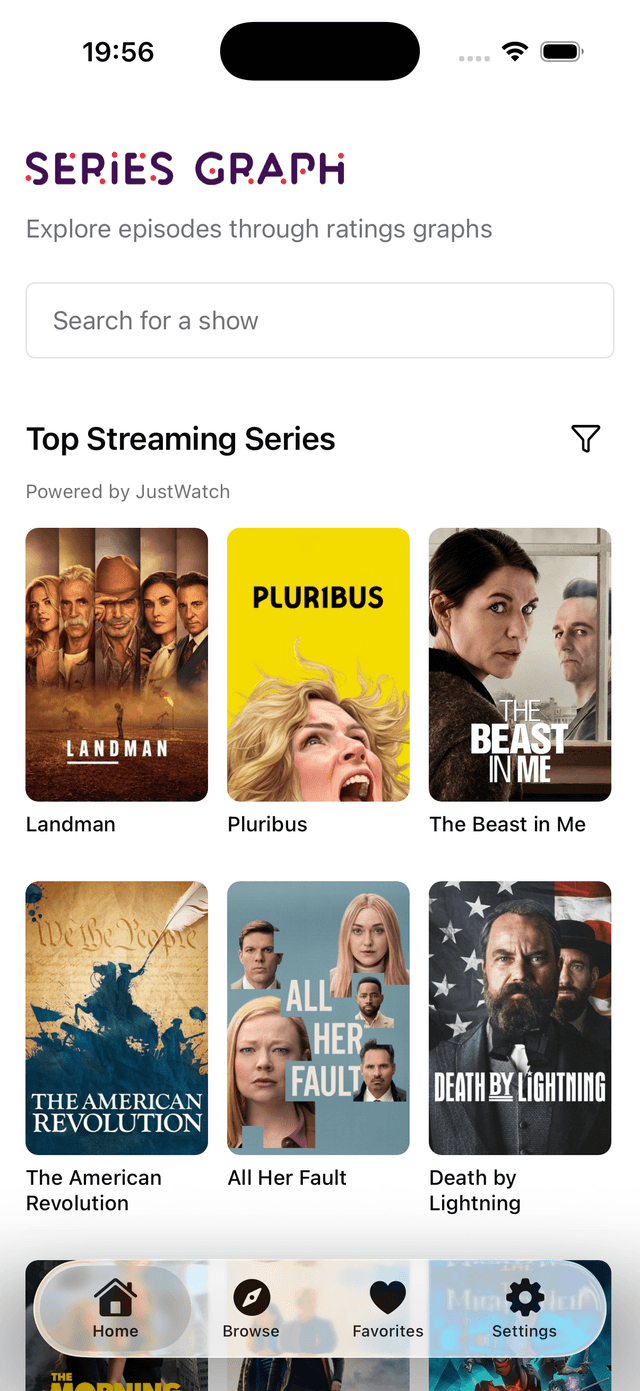640x1391 pixels.
Task: Open the filter icon for Top Streaming Series
Action: point(585,438)
